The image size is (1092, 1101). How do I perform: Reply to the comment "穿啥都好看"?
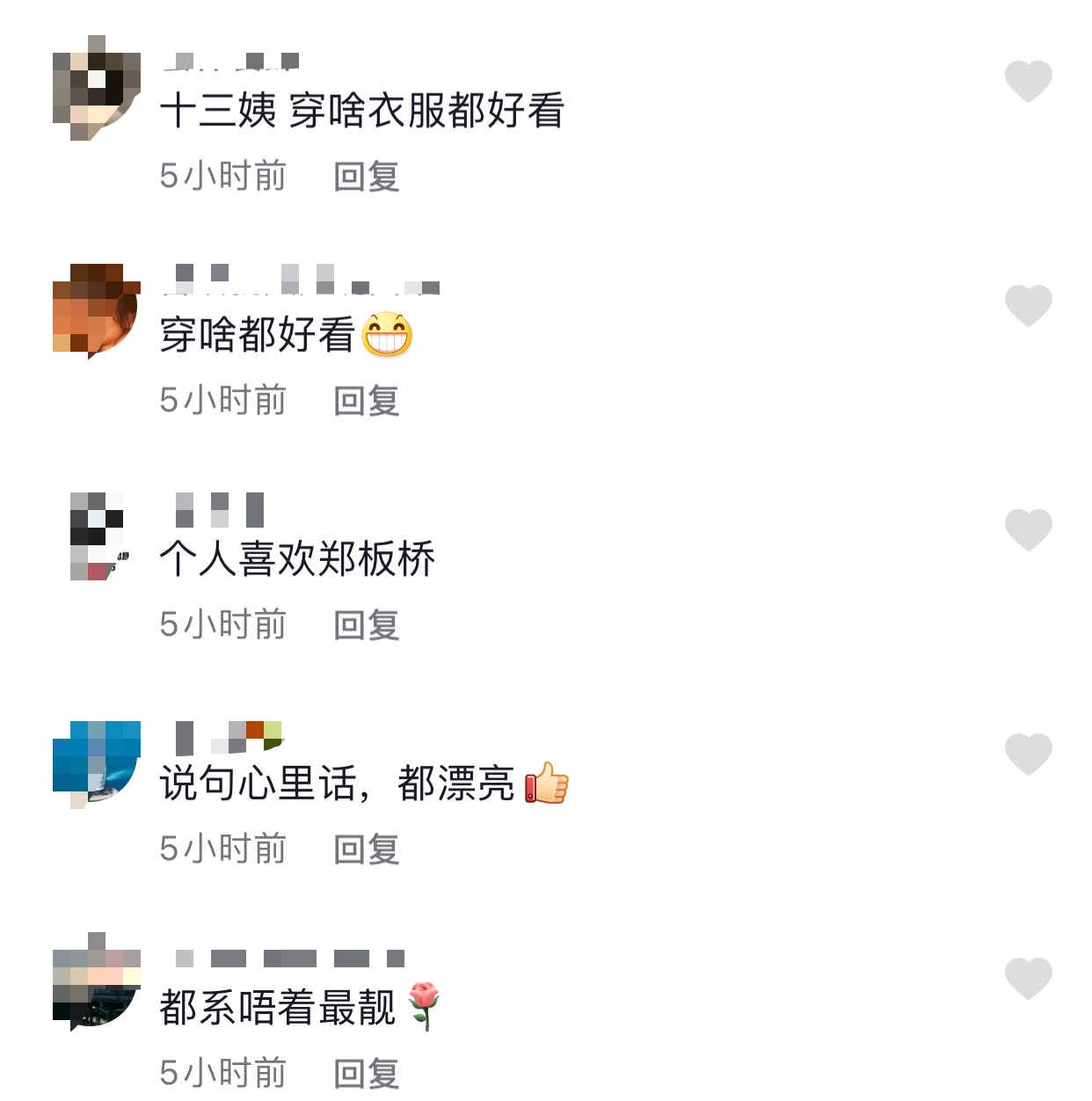coord(367,401)
